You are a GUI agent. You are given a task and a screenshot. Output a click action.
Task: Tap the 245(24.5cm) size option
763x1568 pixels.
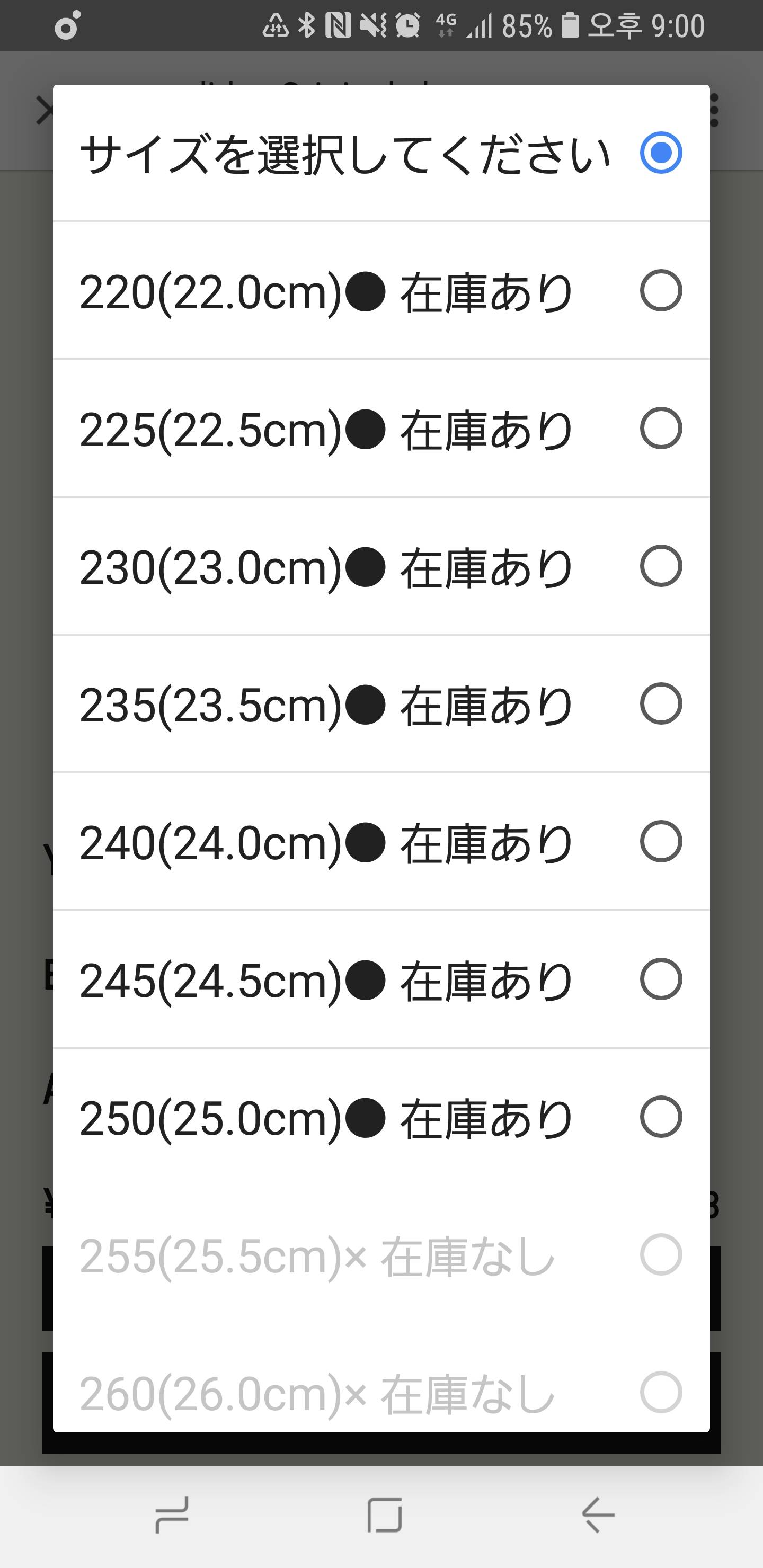pos(380,979)
